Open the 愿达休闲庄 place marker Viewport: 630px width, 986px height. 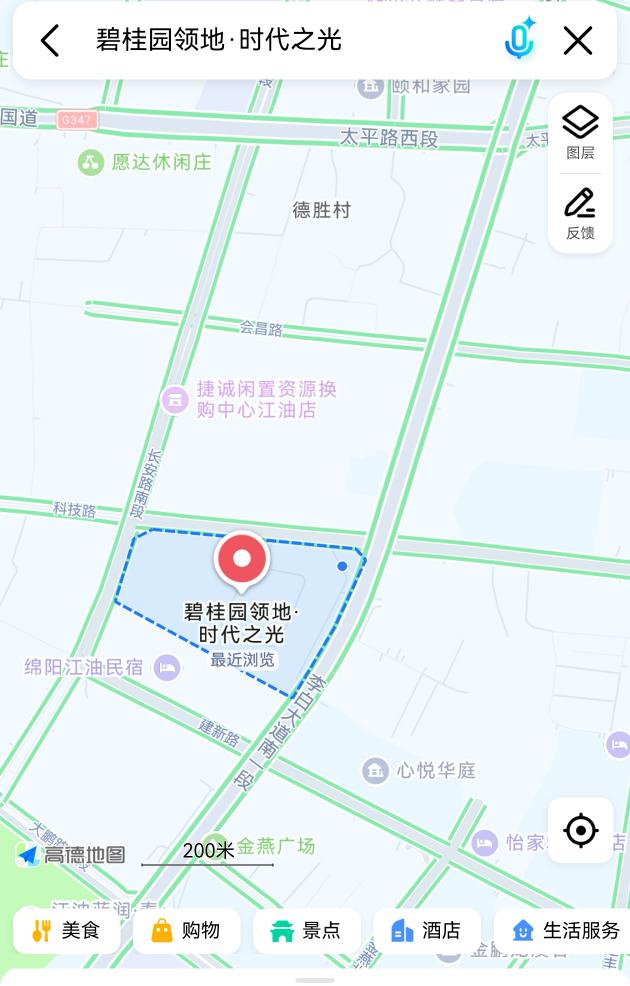coord(91,162)
